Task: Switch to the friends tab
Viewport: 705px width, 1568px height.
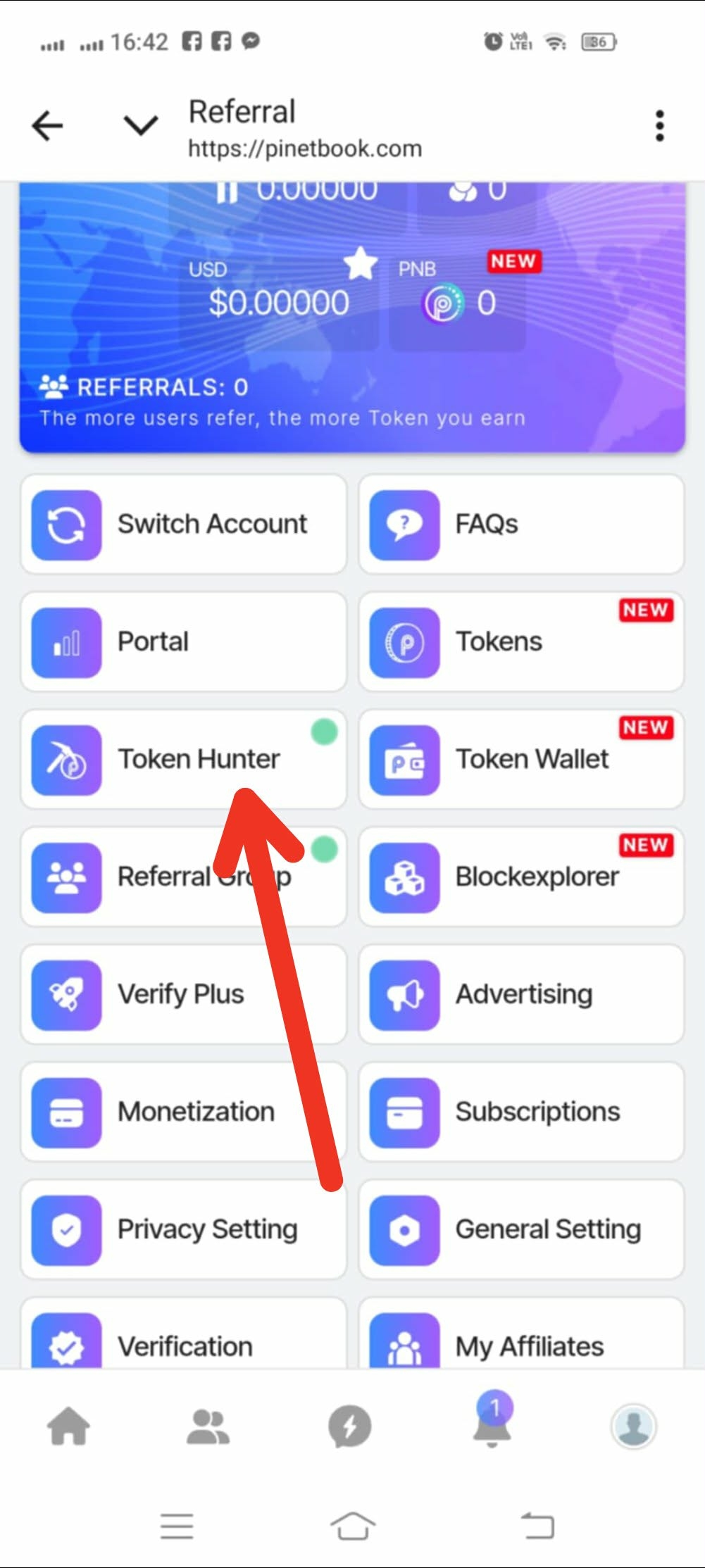Action: [208, 1426]
